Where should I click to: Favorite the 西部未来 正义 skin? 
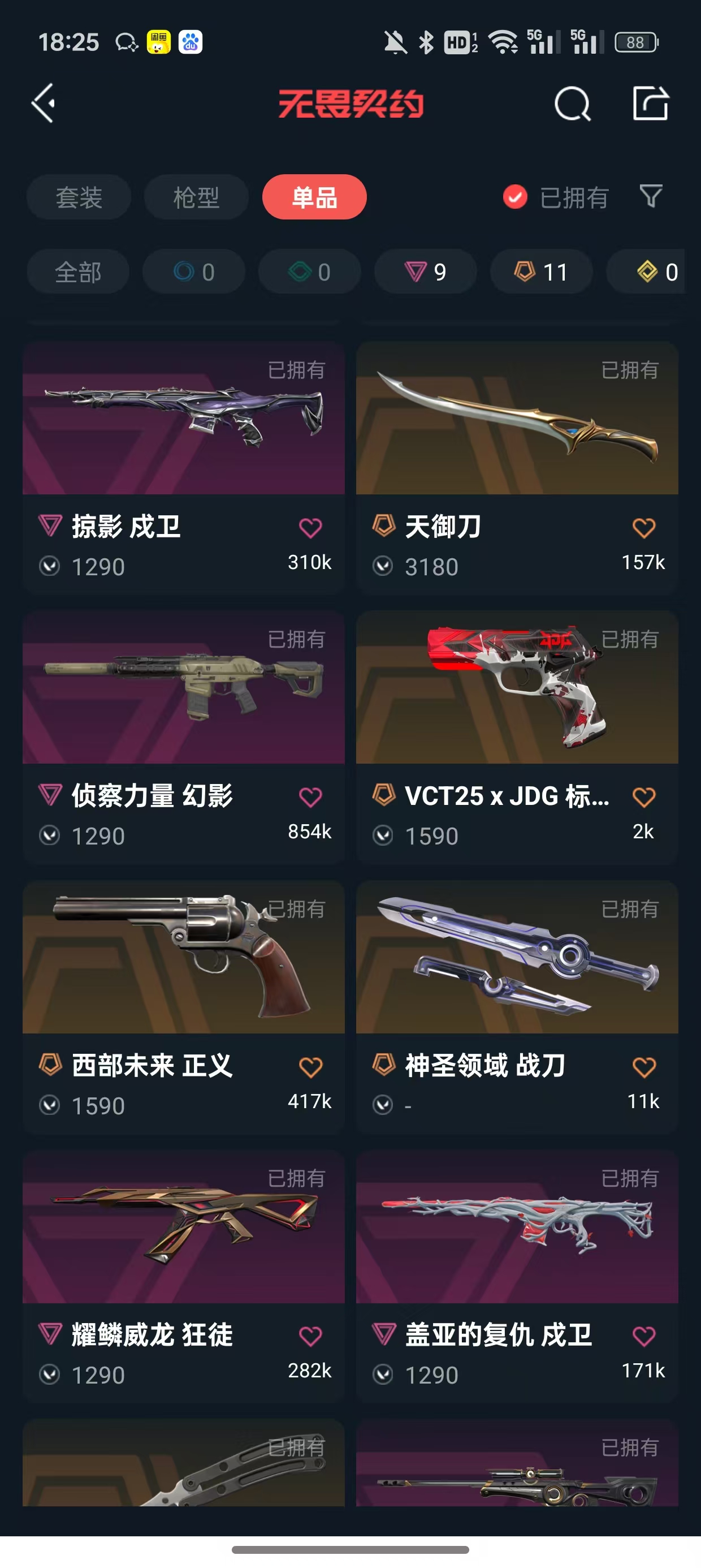point(310,1067)
